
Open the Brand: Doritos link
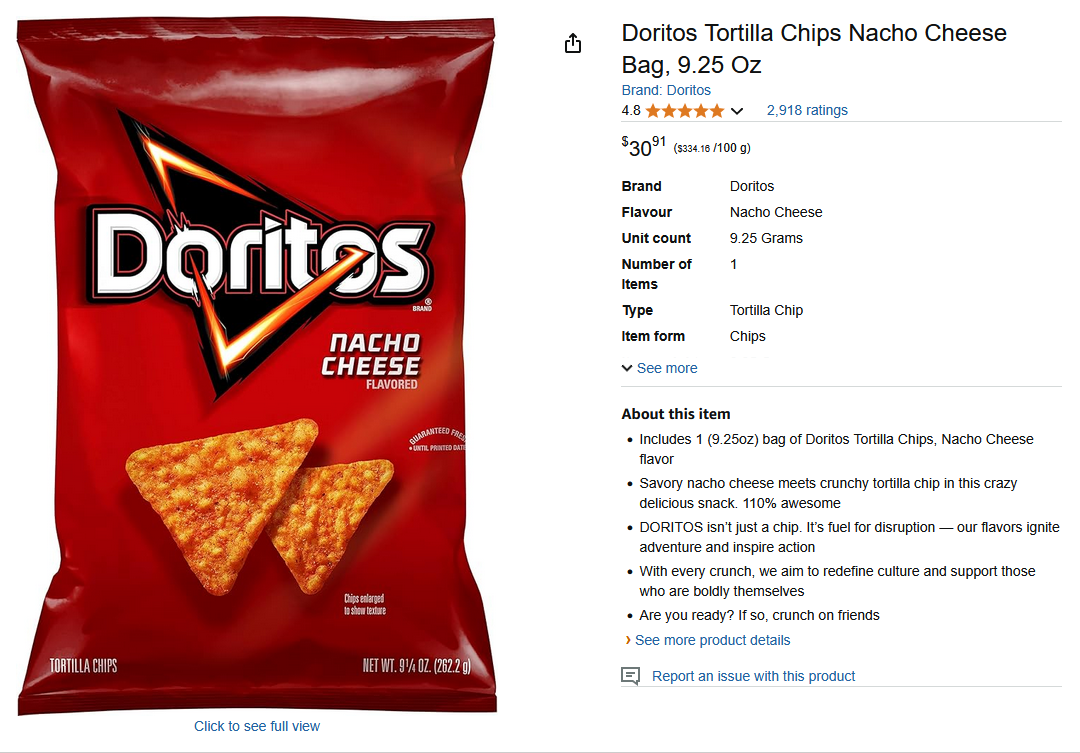click(x=666, y=90)
